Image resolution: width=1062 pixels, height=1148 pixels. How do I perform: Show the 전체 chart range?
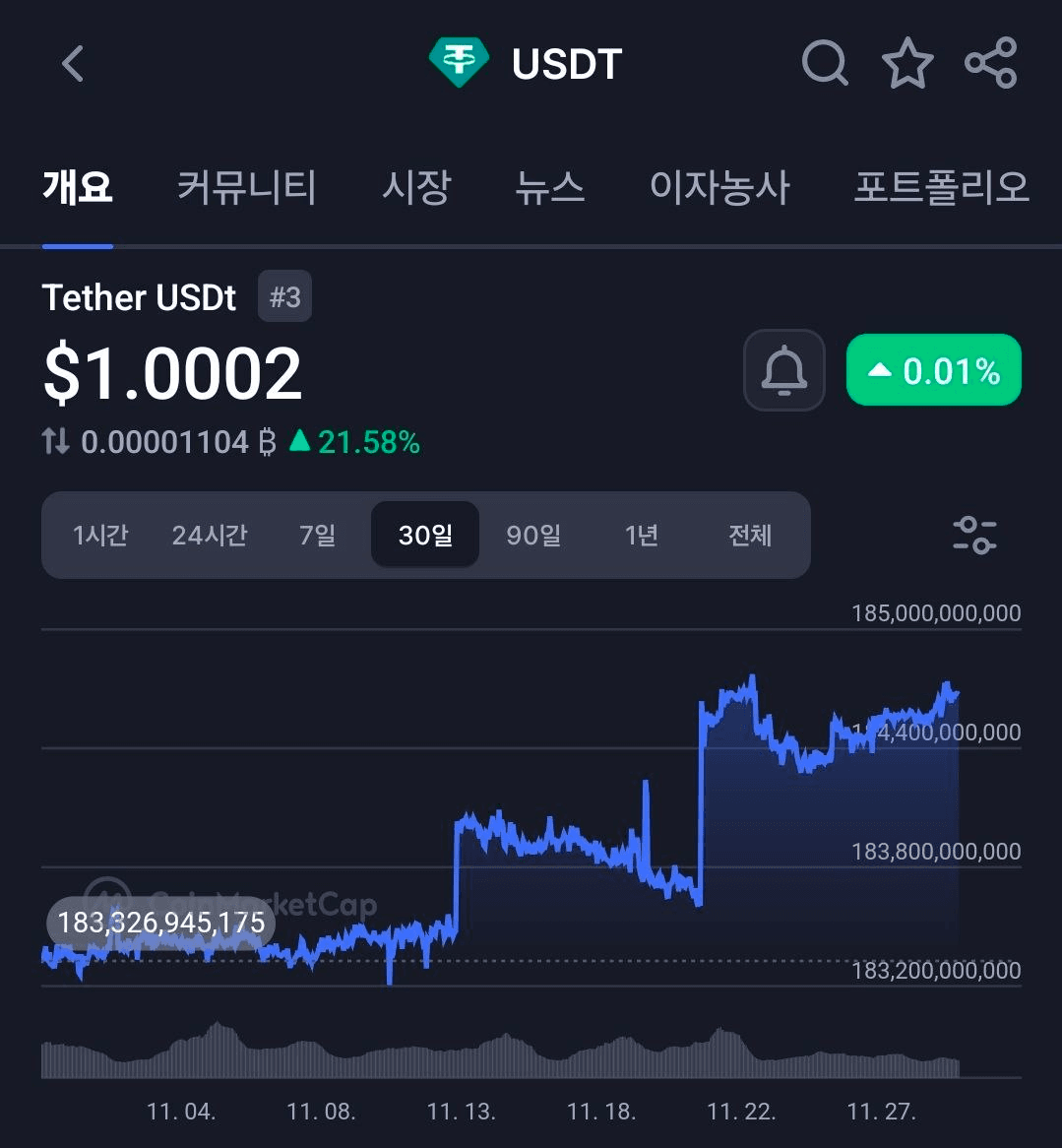point(750,536)
